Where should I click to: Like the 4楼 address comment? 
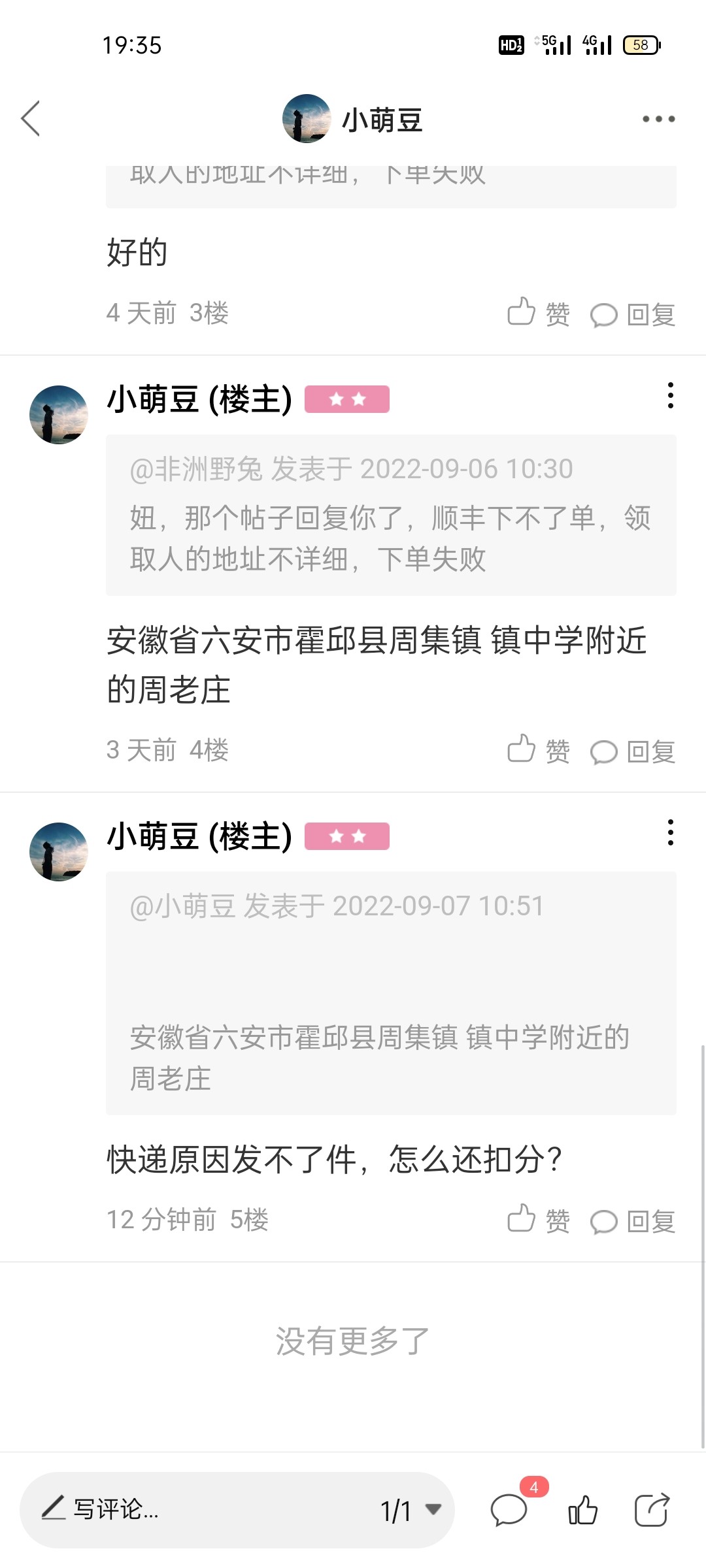coord(538,750)
